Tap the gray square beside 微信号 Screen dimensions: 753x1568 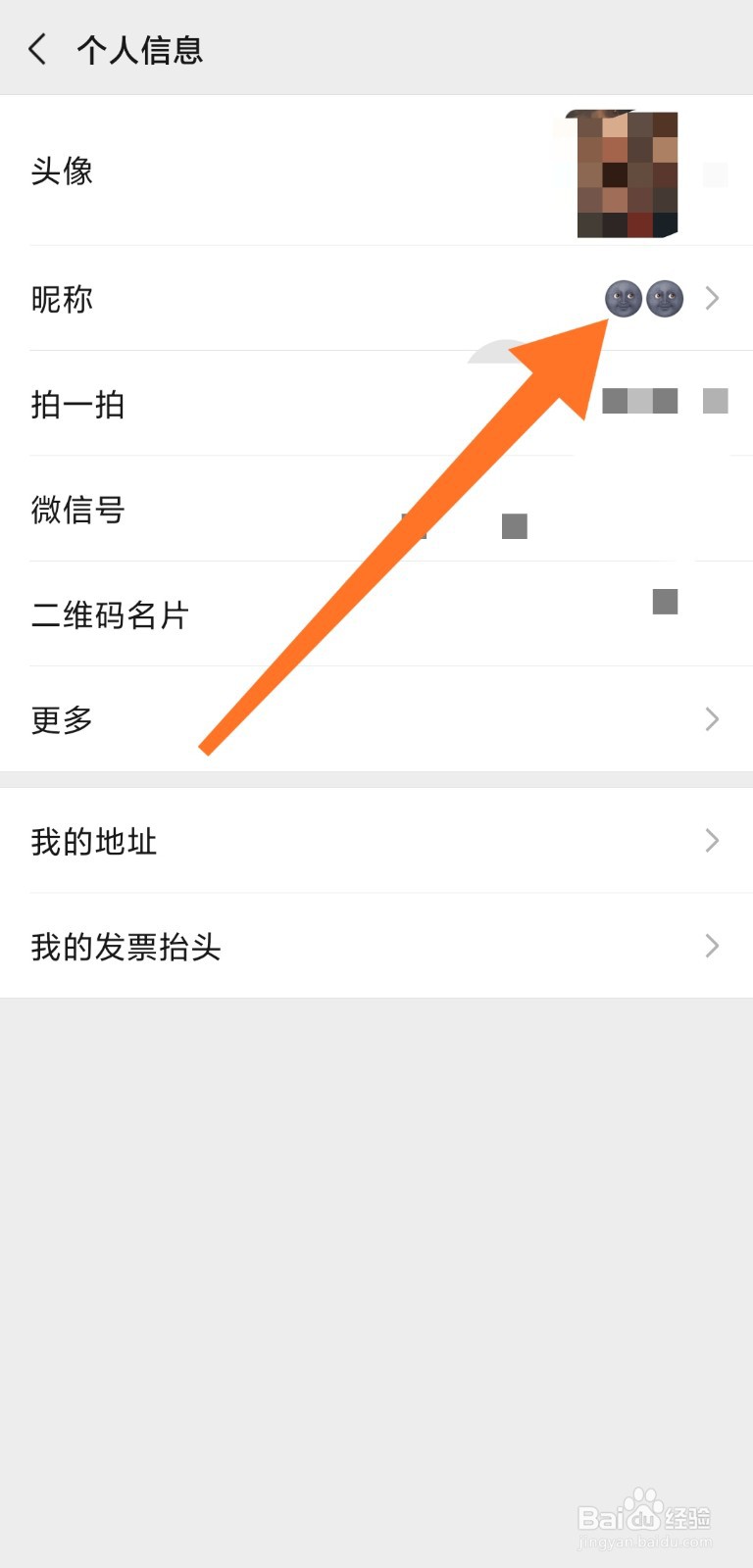point(516,526)
